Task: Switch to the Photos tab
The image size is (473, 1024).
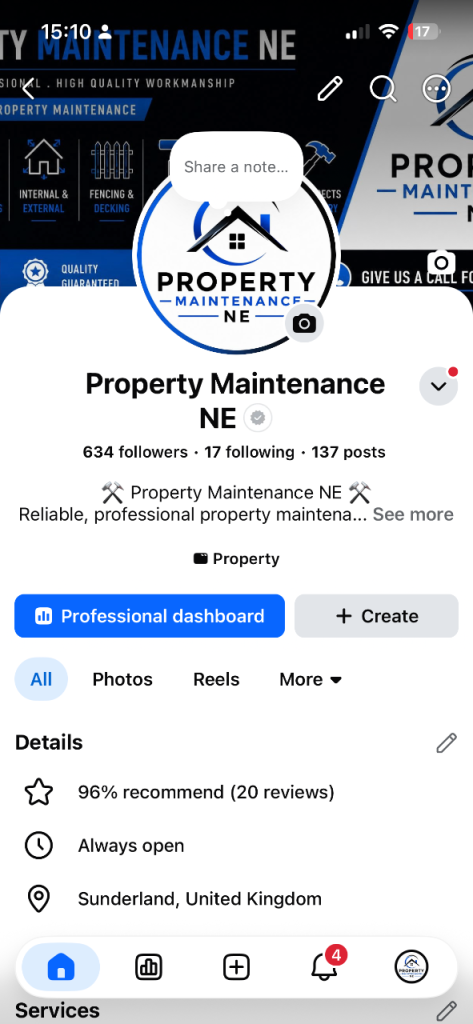Action: click(x=122, y=679)
